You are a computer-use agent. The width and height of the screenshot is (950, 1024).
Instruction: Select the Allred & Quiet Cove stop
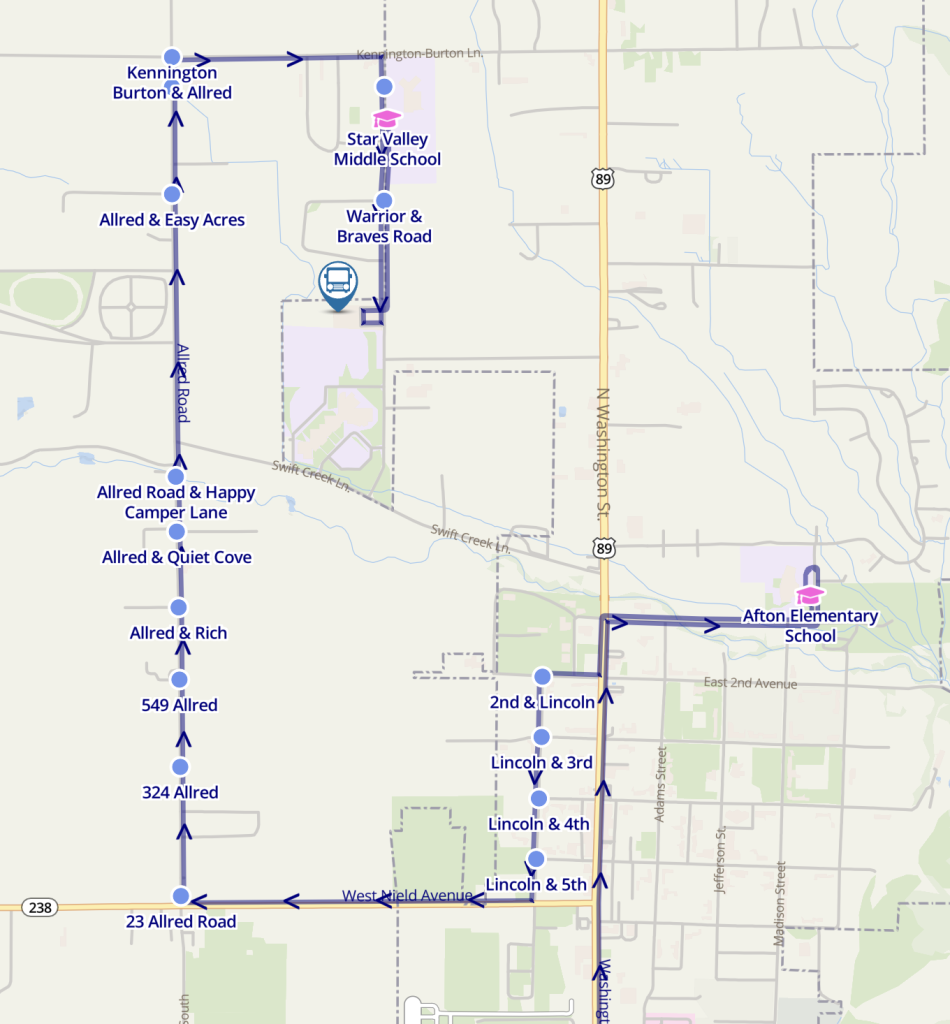coord(176,531)
